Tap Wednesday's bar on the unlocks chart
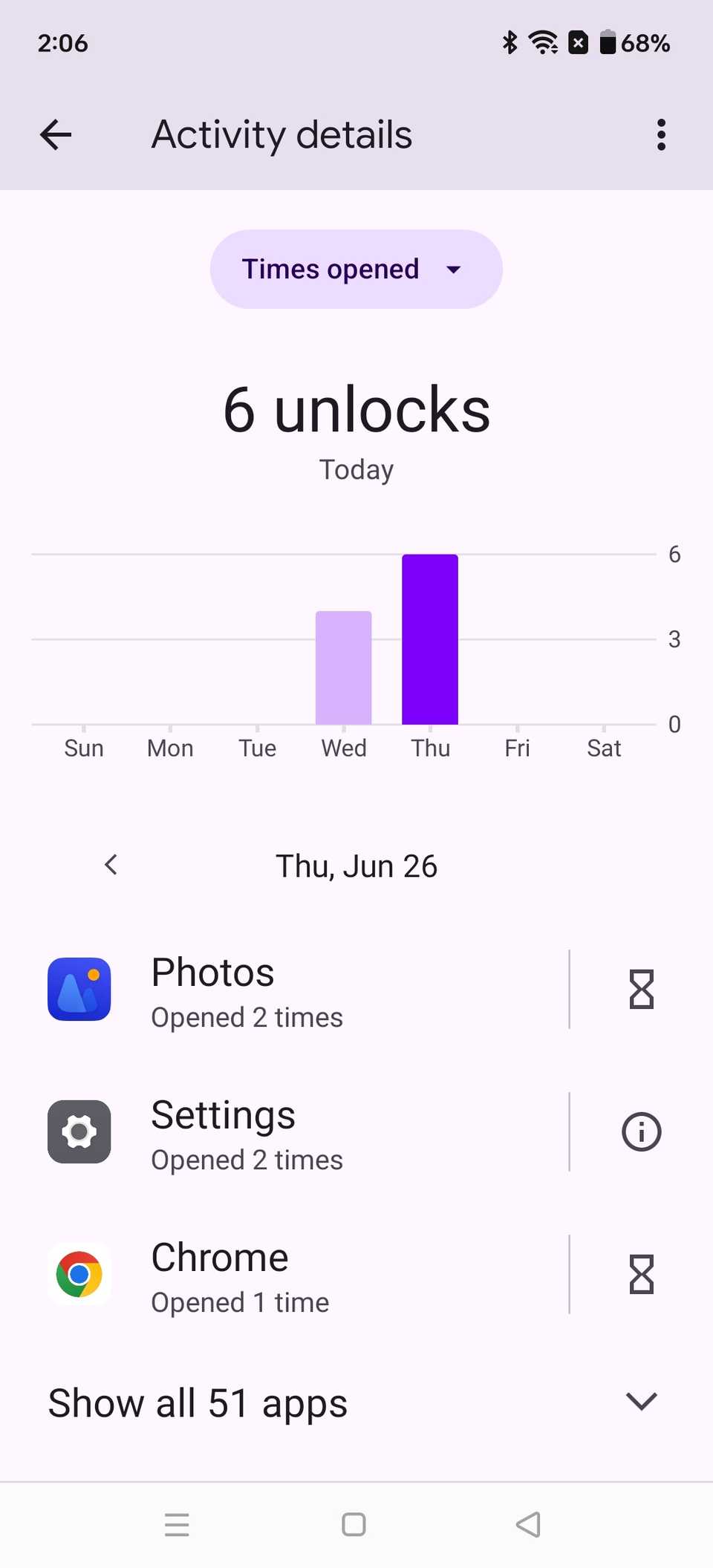713x1568 pixels. click(x=343, y=668)
